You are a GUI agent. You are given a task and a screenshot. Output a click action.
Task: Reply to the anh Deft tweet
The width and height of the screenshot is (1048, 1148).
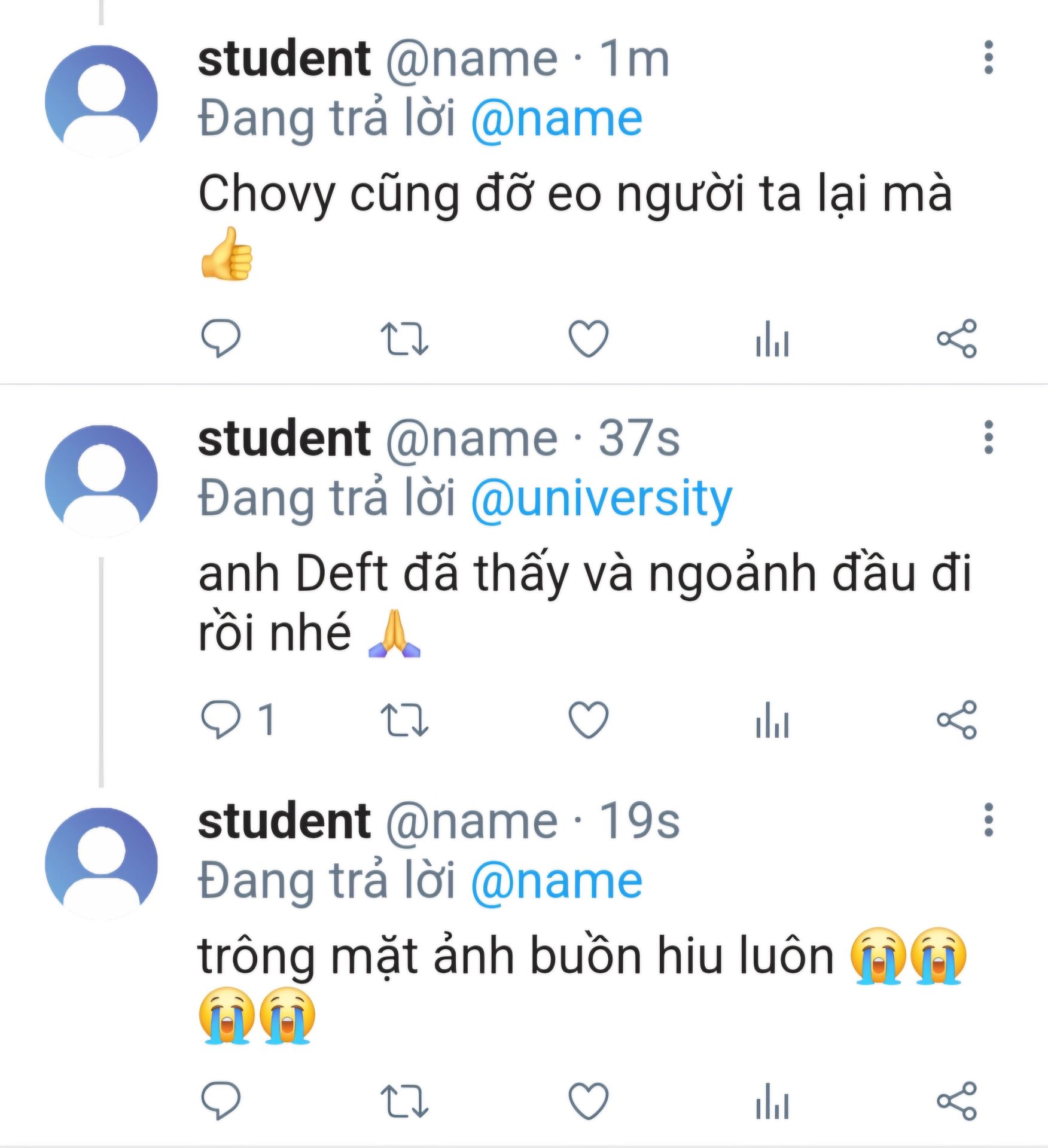[221, 719]
